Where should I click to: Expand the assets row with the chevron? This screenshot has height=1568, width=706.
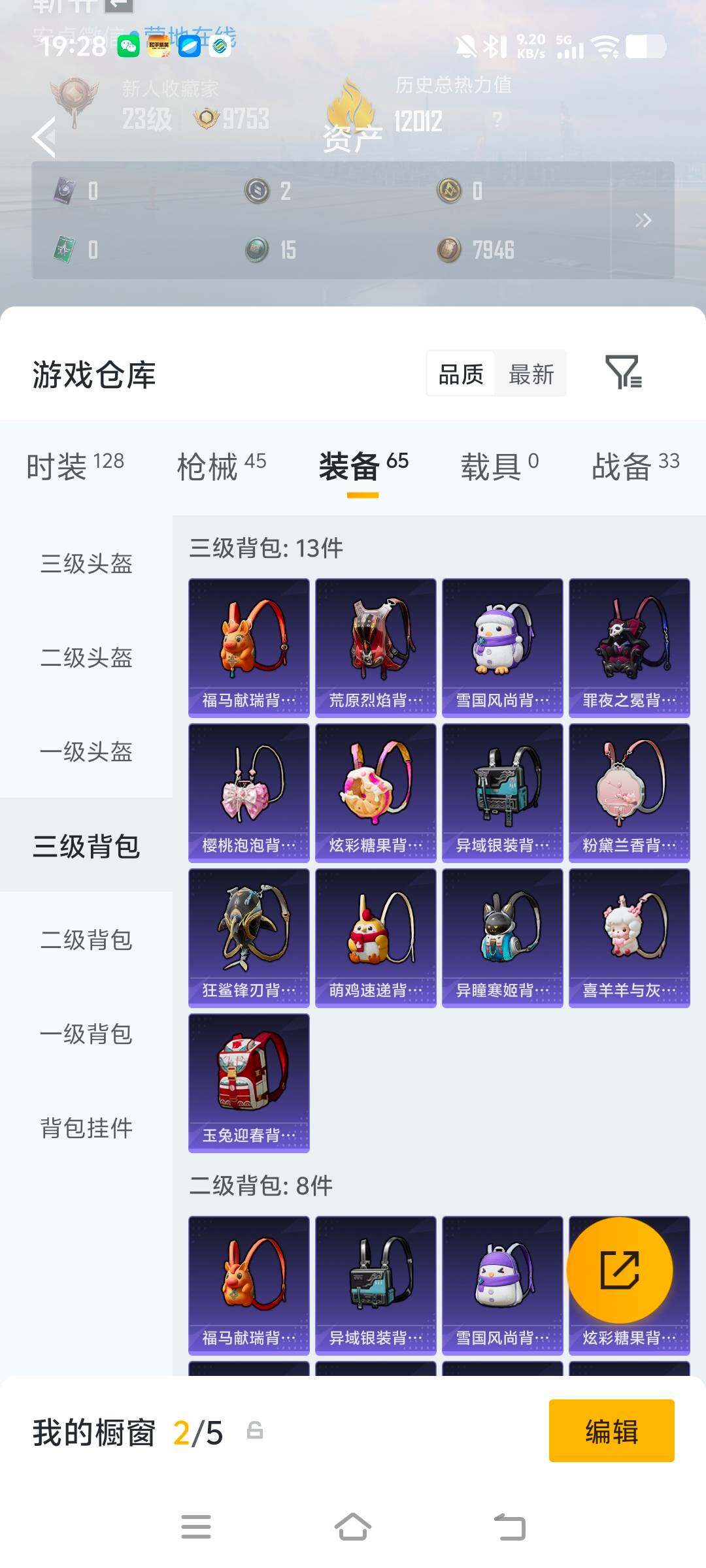(x=643, y=221)
